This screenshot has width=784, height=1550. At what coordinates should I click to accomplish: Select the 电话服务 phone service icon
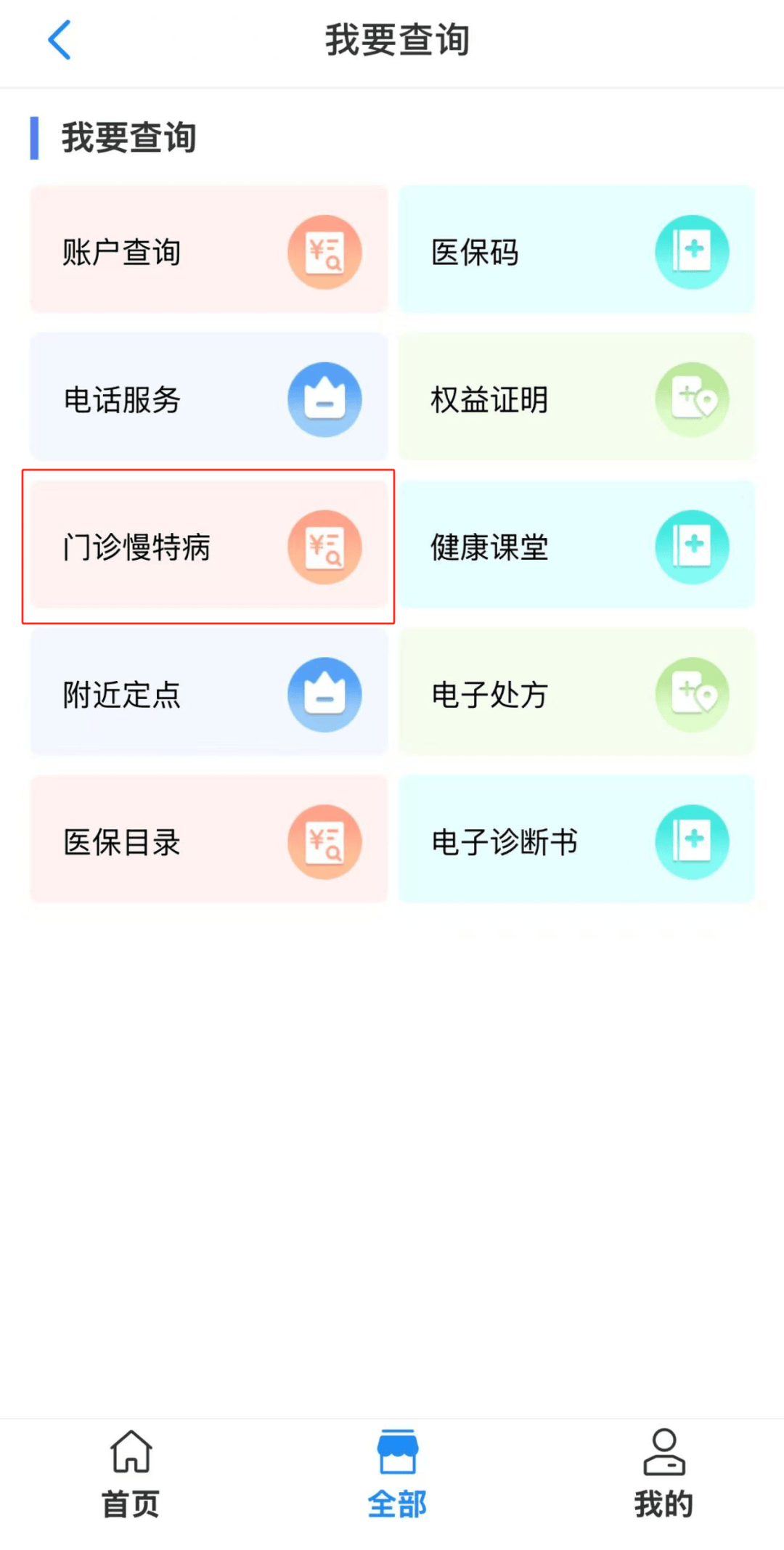coord(324,399)
